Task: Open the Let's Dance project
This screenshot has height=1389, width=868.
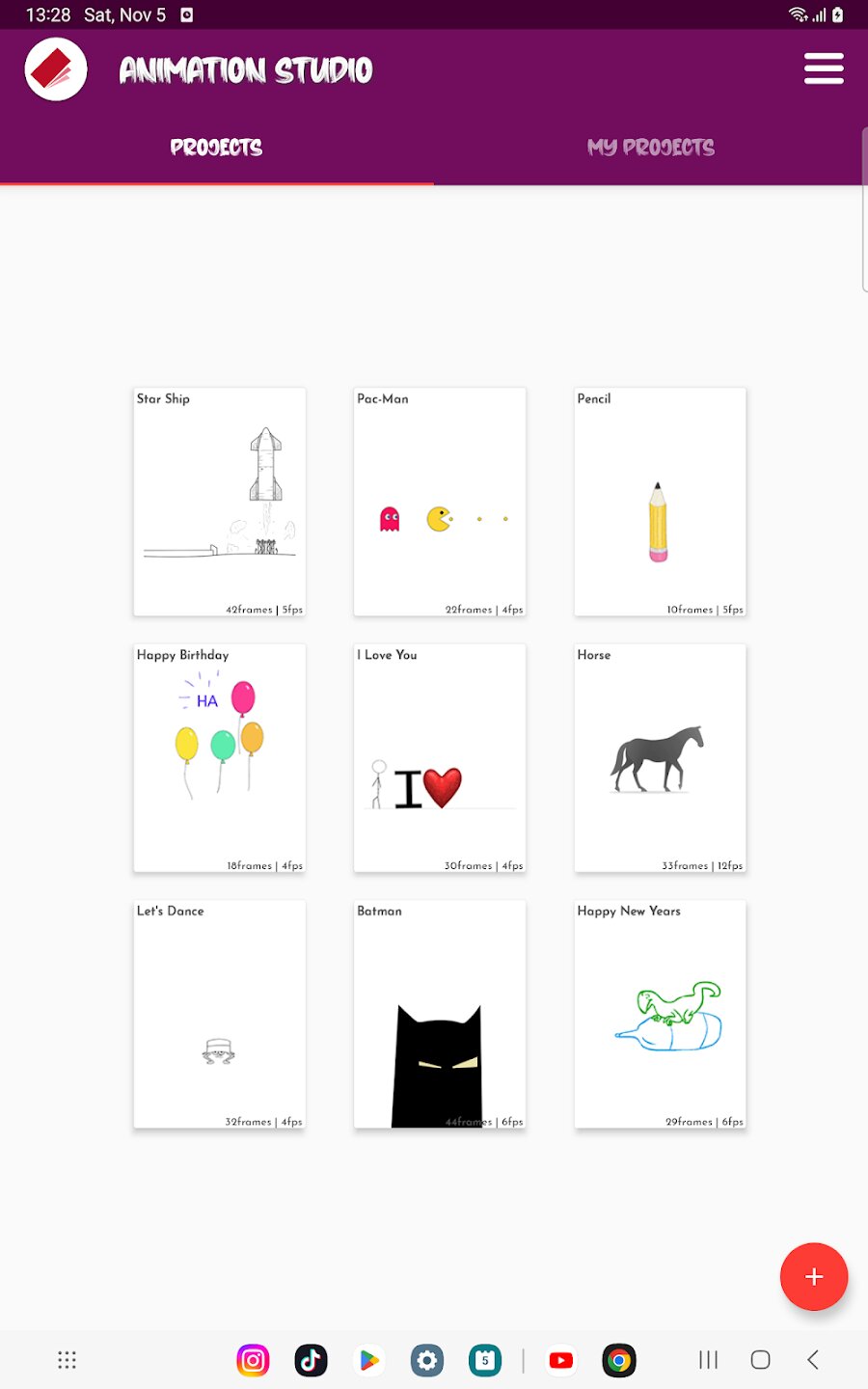Action: (x=220, y=1014)
